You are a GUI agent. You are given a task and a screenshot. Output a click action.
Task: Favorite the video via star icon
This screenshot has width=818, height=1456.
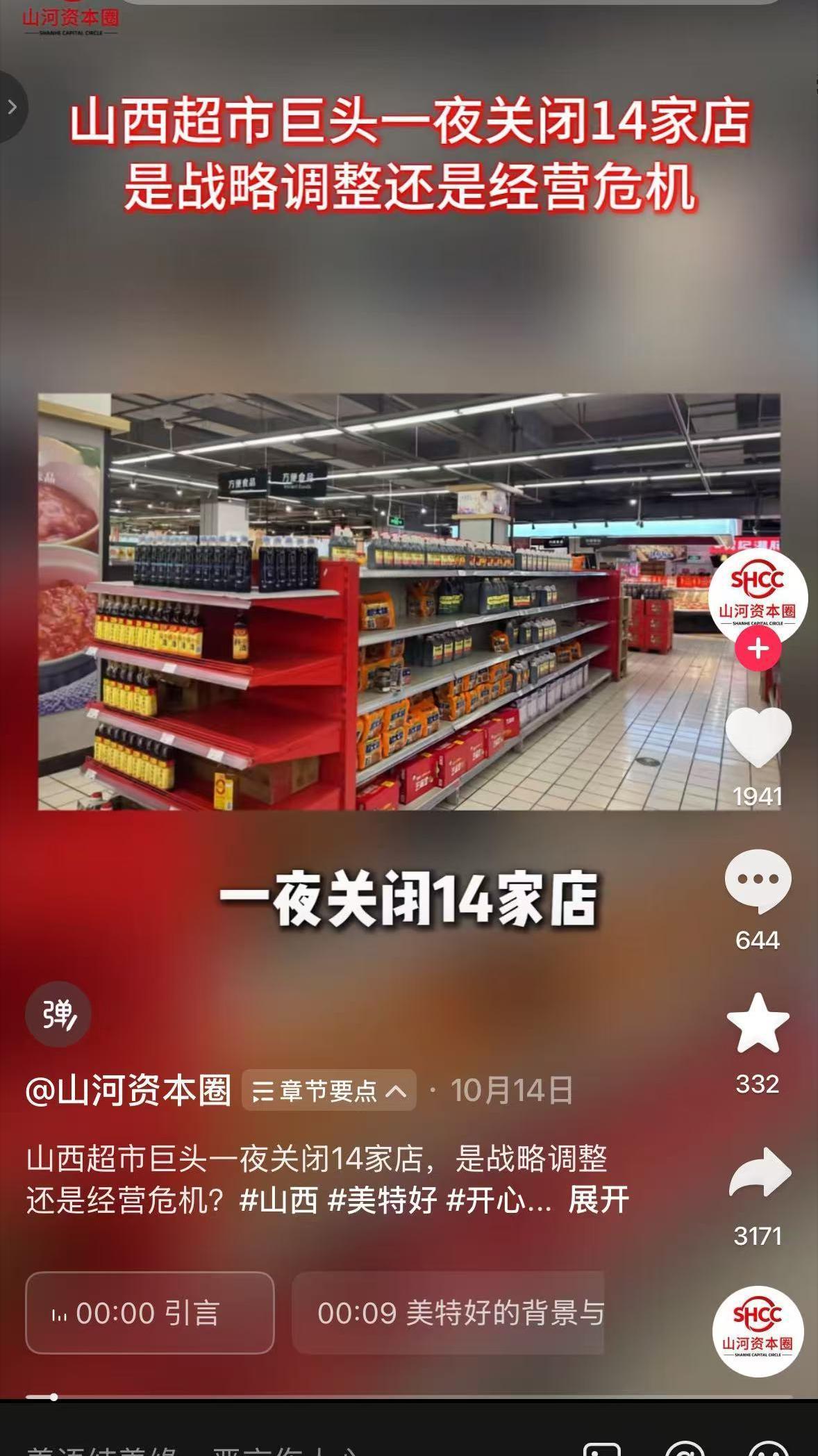point(759,1021)
